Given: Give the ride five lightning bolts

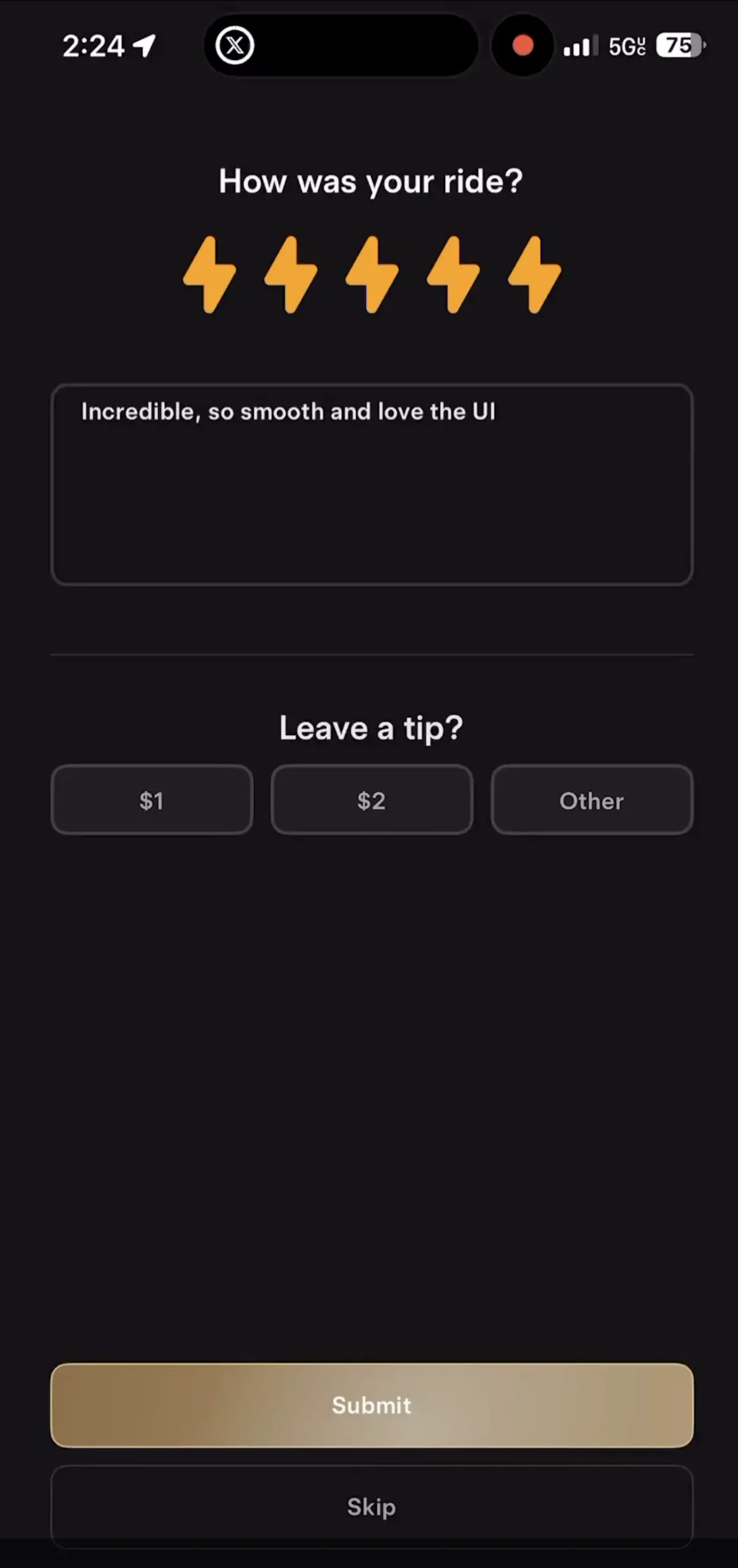Looking at the screenshot, I should click(535, 275).
